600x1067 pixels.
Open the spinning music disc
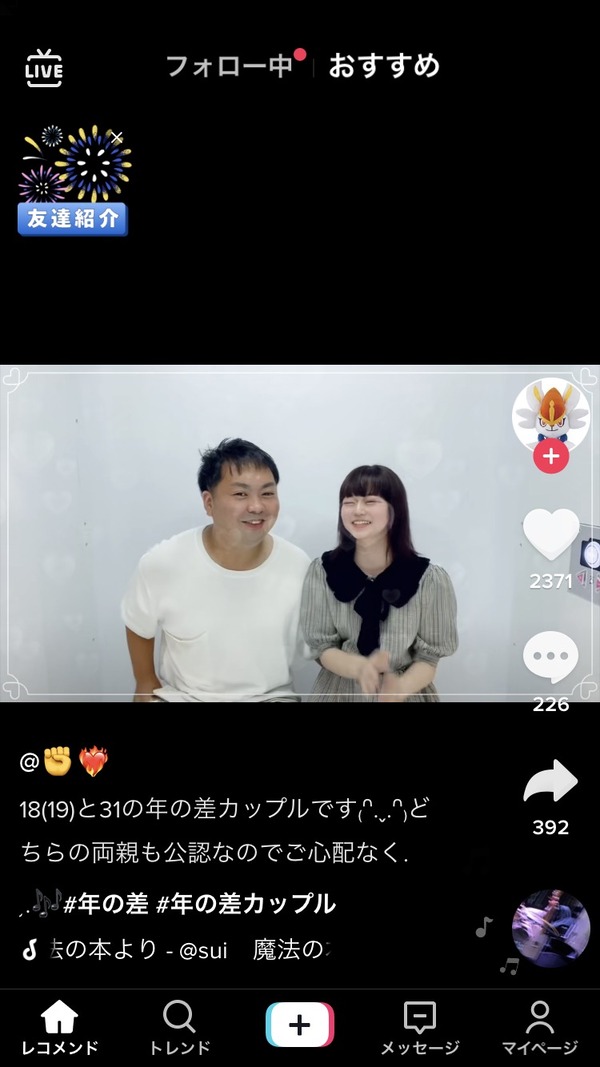550,928
